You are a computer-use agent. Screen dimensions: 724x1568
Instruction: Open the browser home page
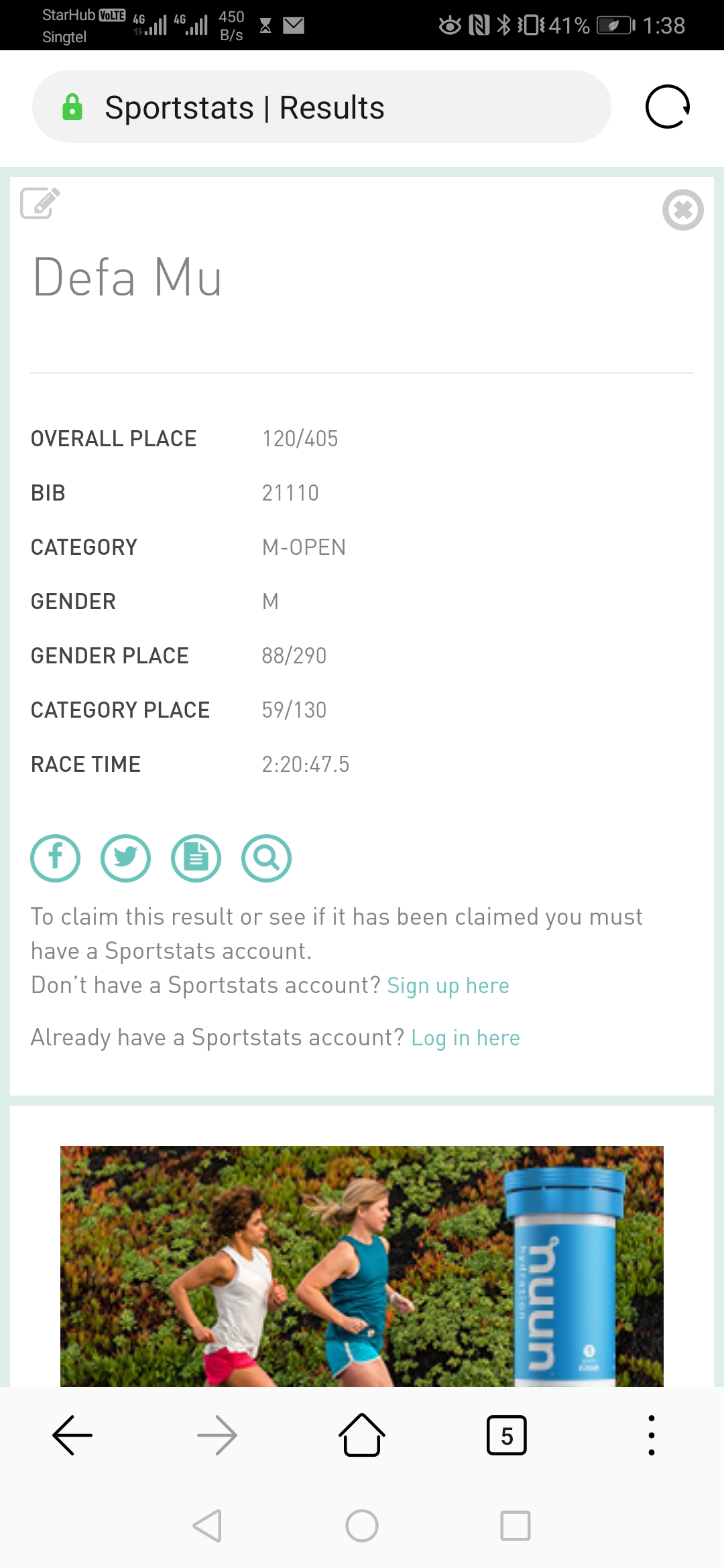point(362,1435)
